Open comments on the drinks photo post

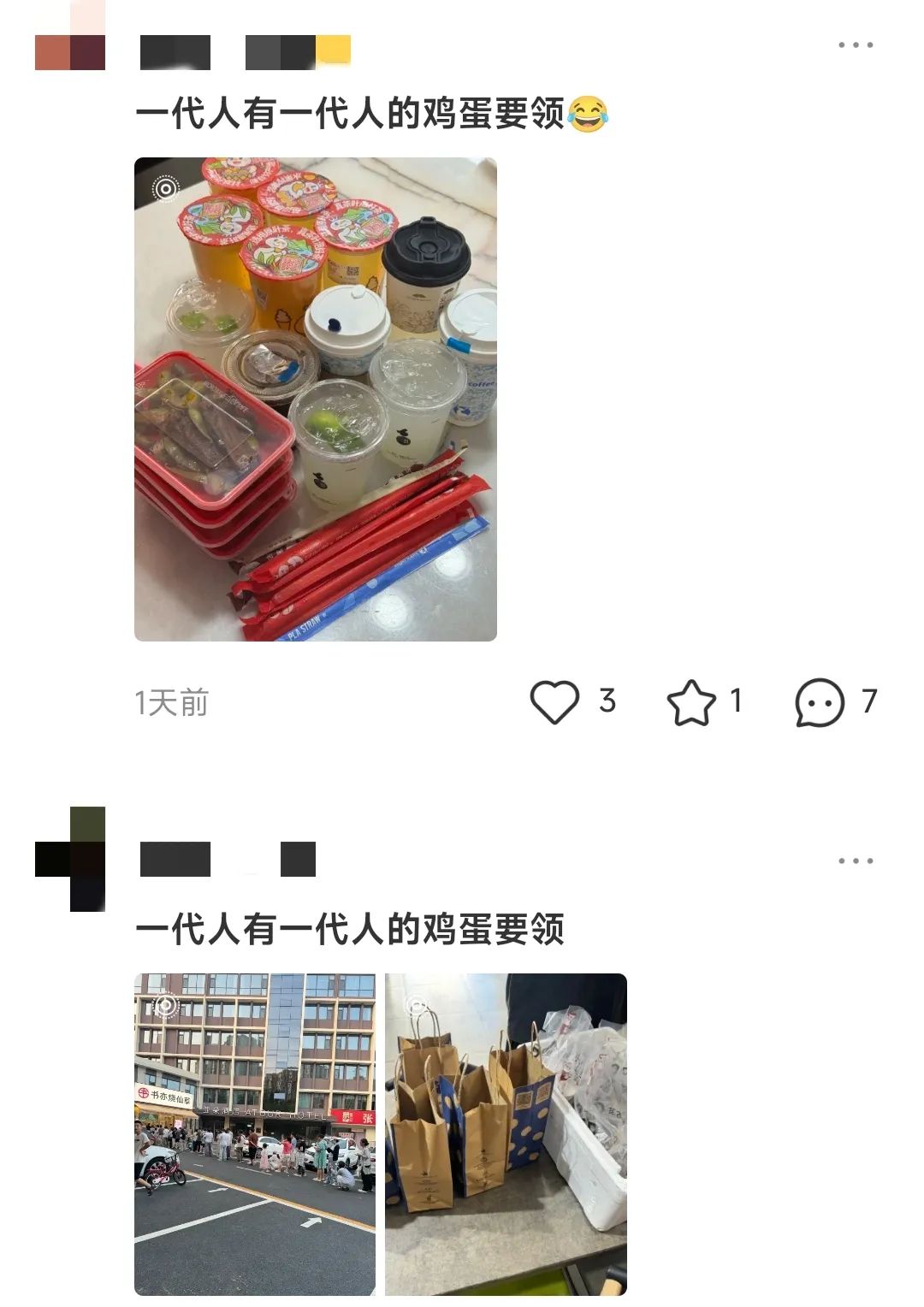click(x=820, y=702)
